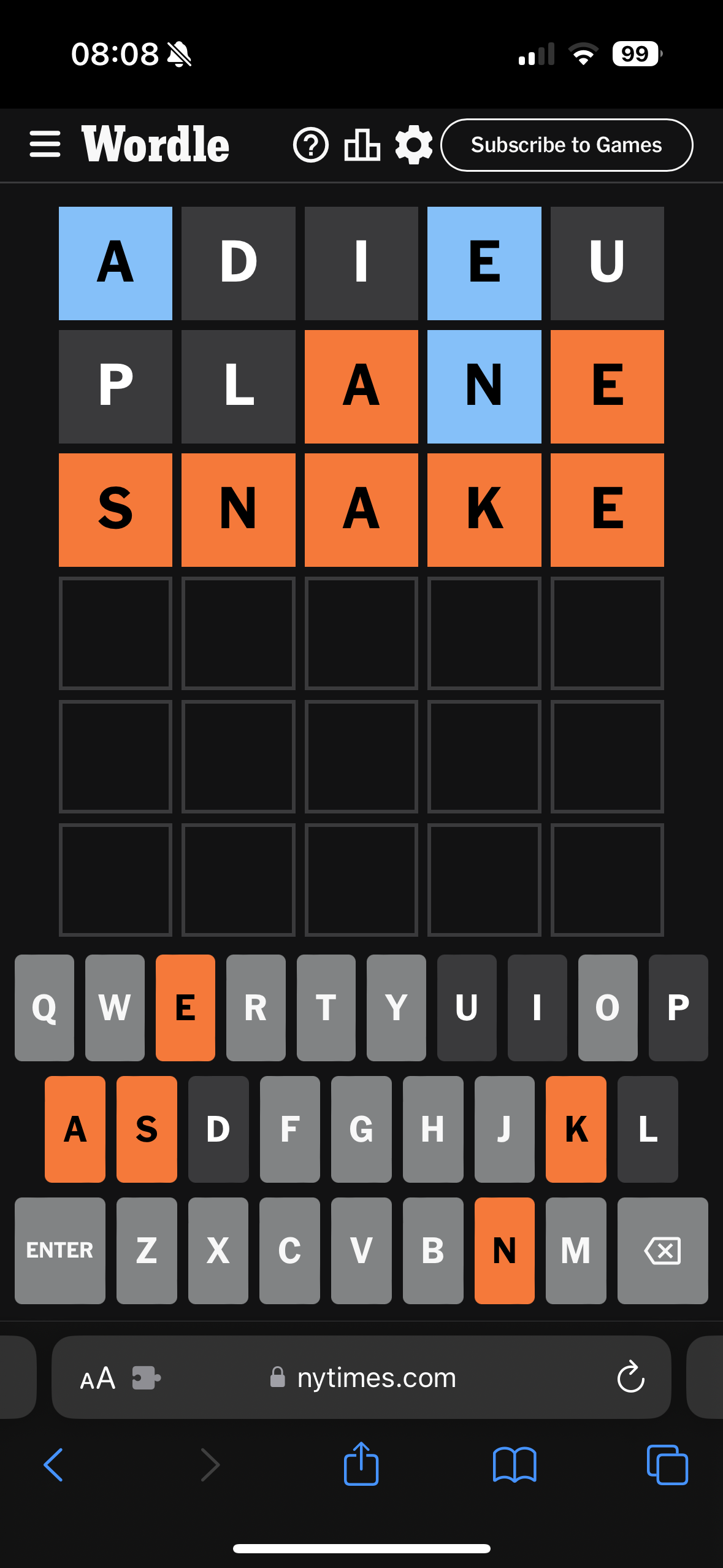Open Safari bookmarks
Screen dimensions: 723x1568
515,1465
